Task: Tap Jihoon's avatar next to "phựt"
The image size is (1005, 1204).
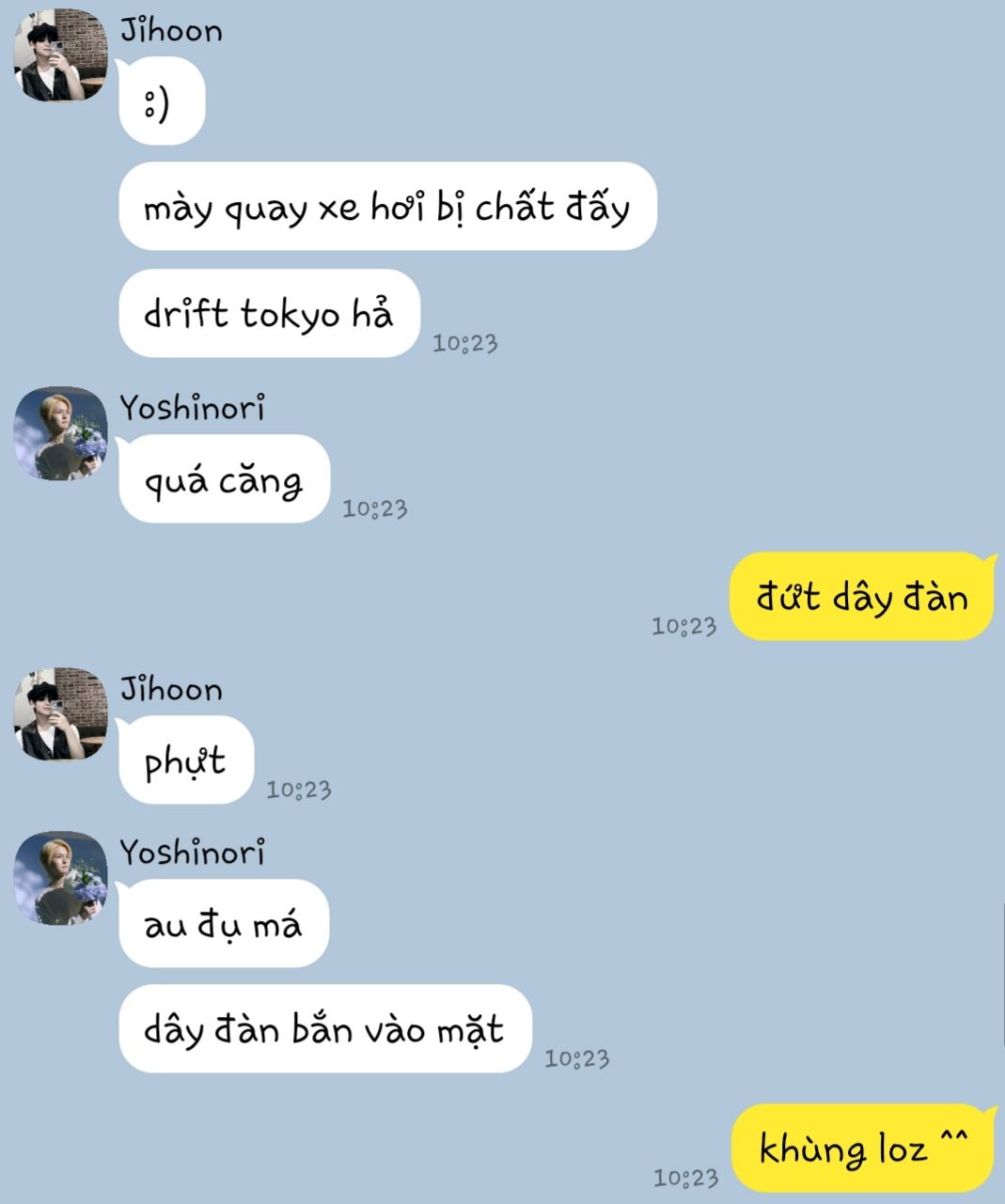Action: click(60, 714)
